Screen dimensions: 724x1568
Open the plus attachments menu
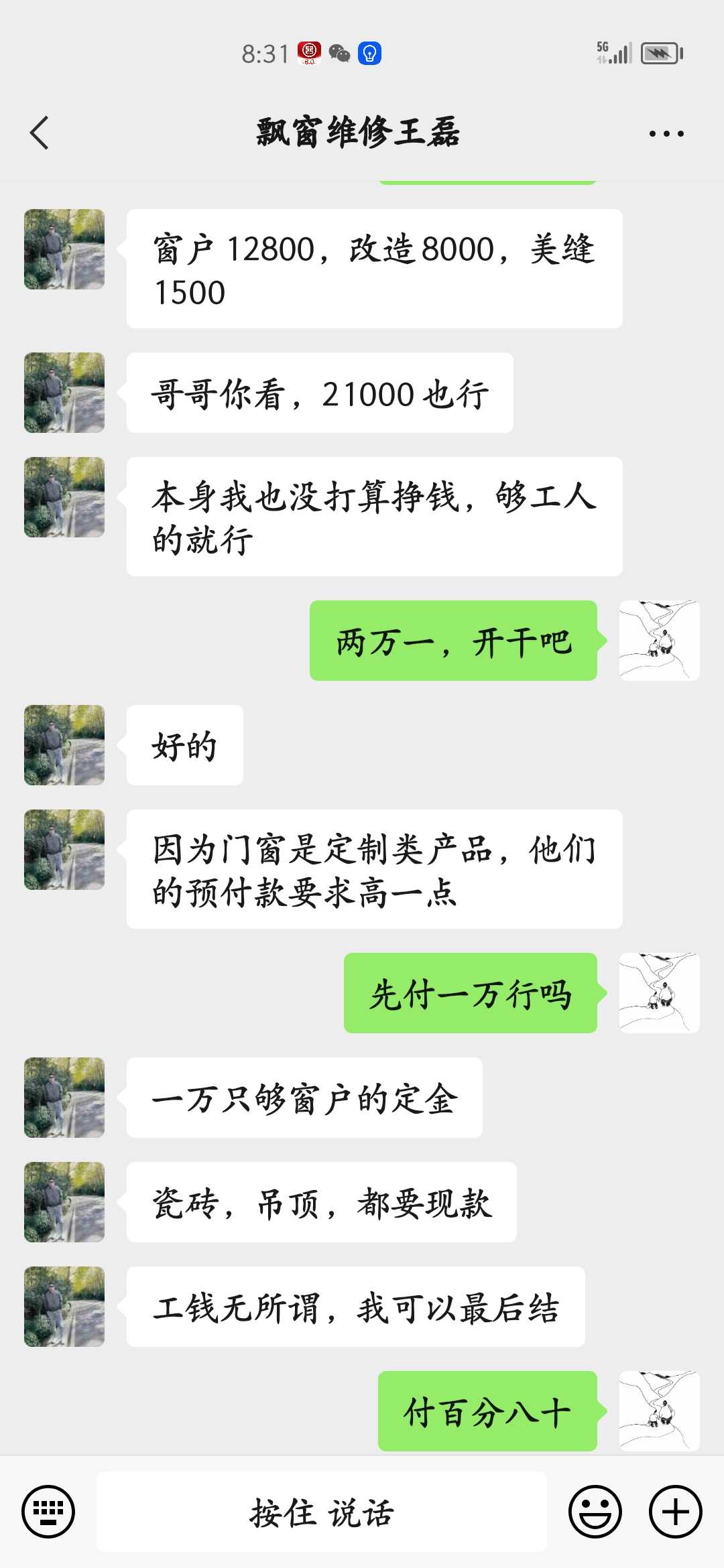tap(675, 1512)
